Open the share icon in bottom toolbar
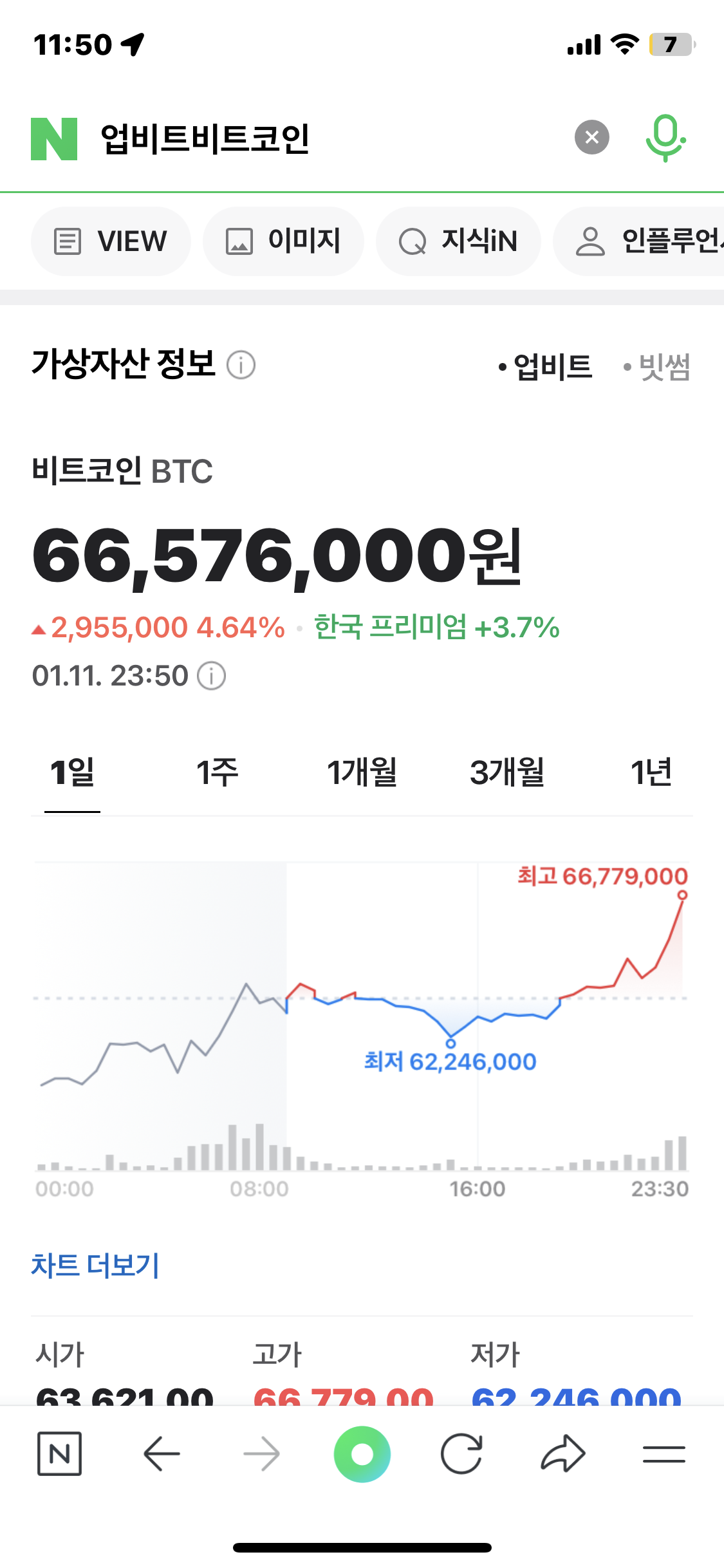 (562, 1453)
